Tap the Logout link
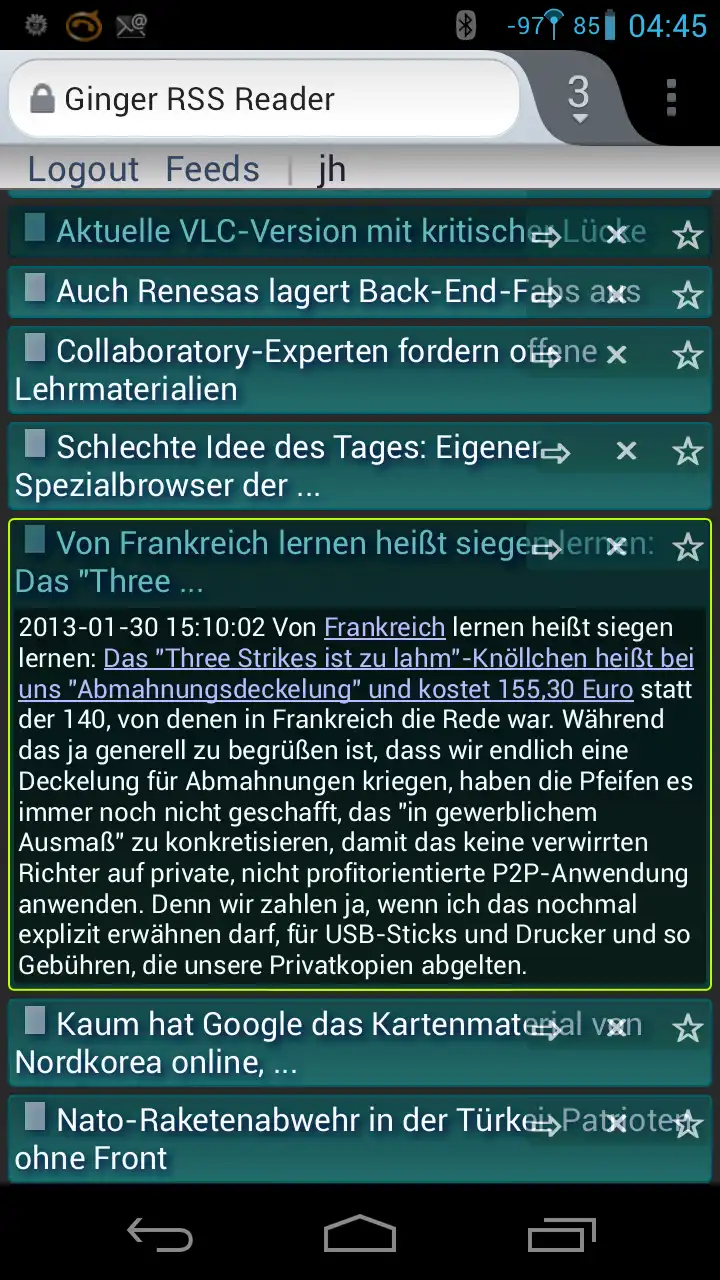Viewport: 720px width, 1280px height. pos(83,169)
